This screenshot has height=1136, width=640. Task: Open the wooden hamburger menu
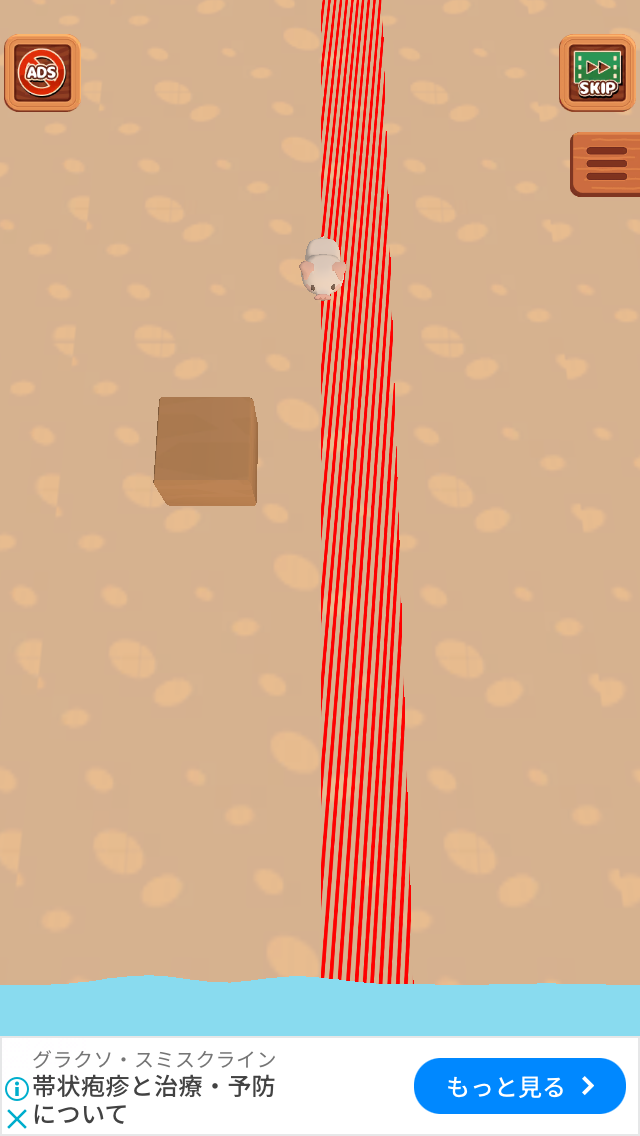pos(606,164)
